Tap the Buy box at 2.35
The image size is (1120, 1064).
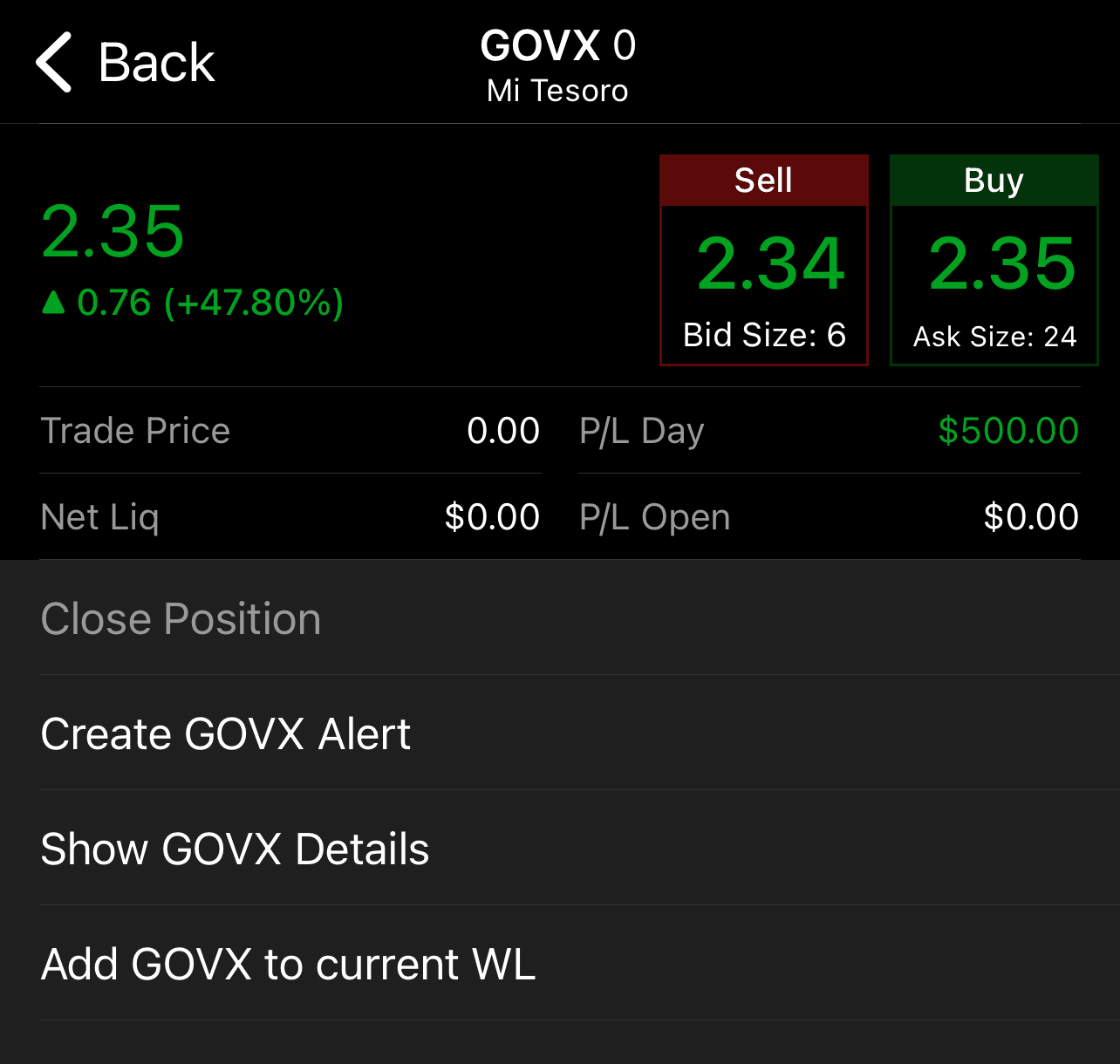994,260
